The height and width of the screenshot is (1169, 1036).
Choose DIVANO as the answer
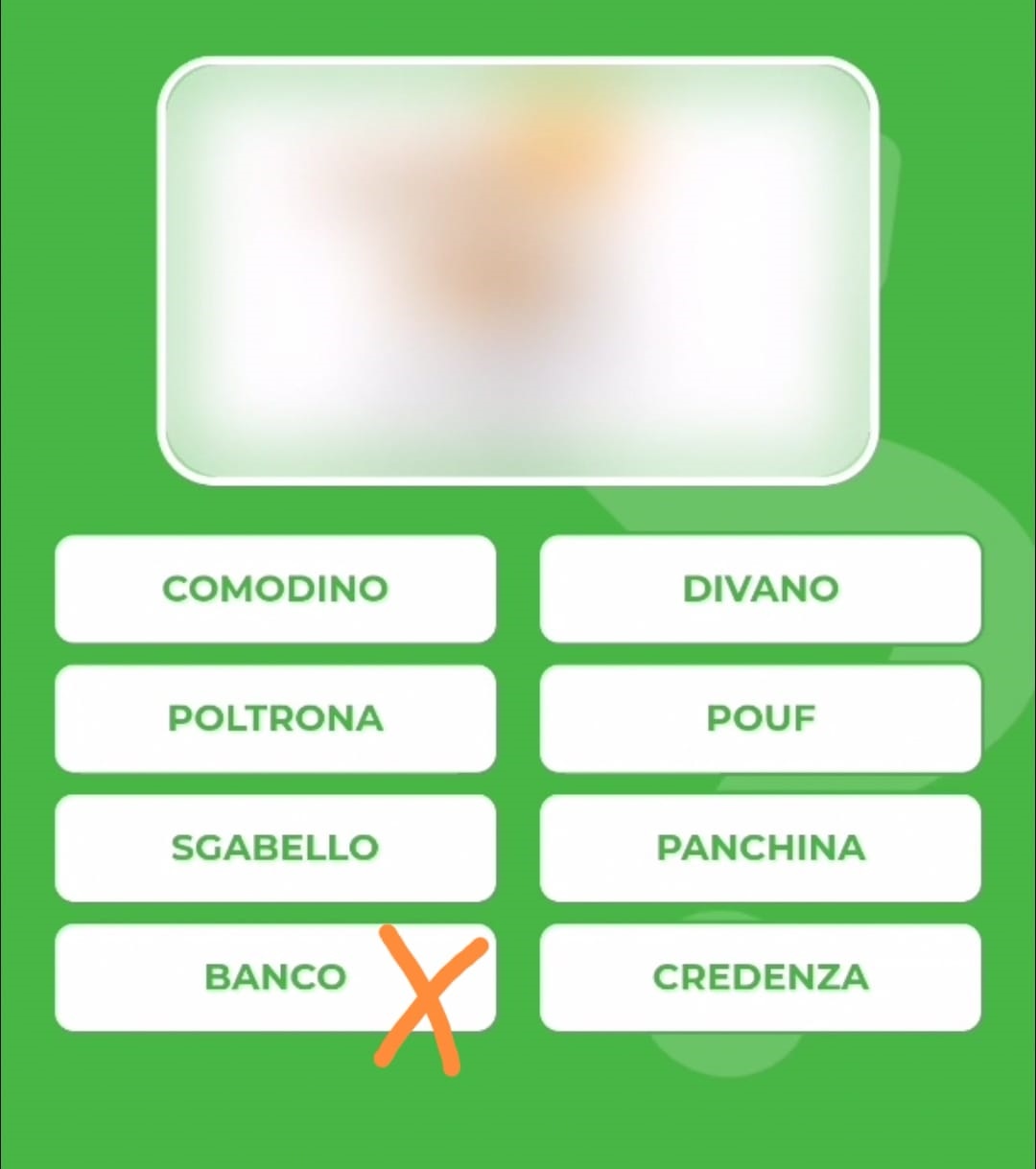pyautogui.click(x=760, y=589)
